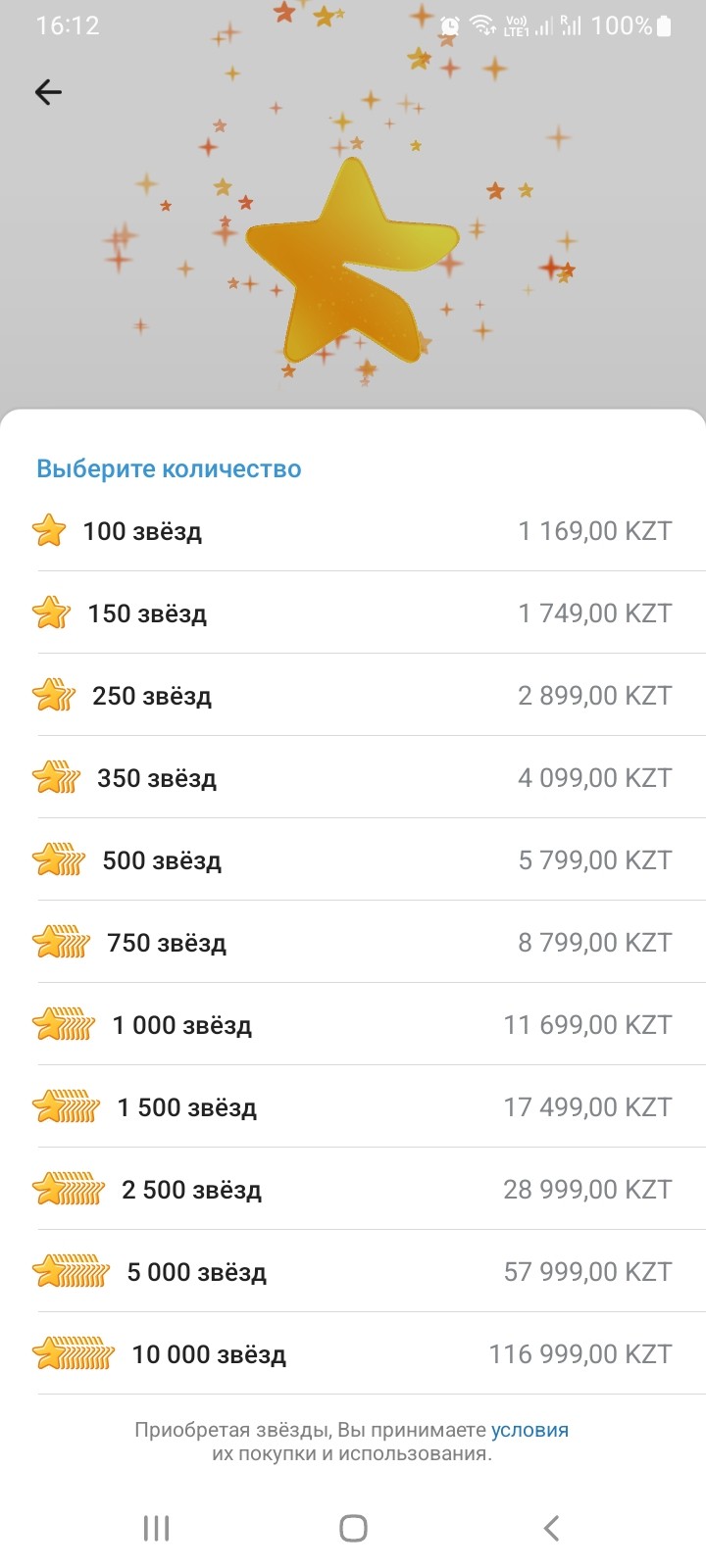Viewport: 706px width, 1568px height.
Task: Click the back arrow to return
Action: pyautogui.click(x=47, y=91)
